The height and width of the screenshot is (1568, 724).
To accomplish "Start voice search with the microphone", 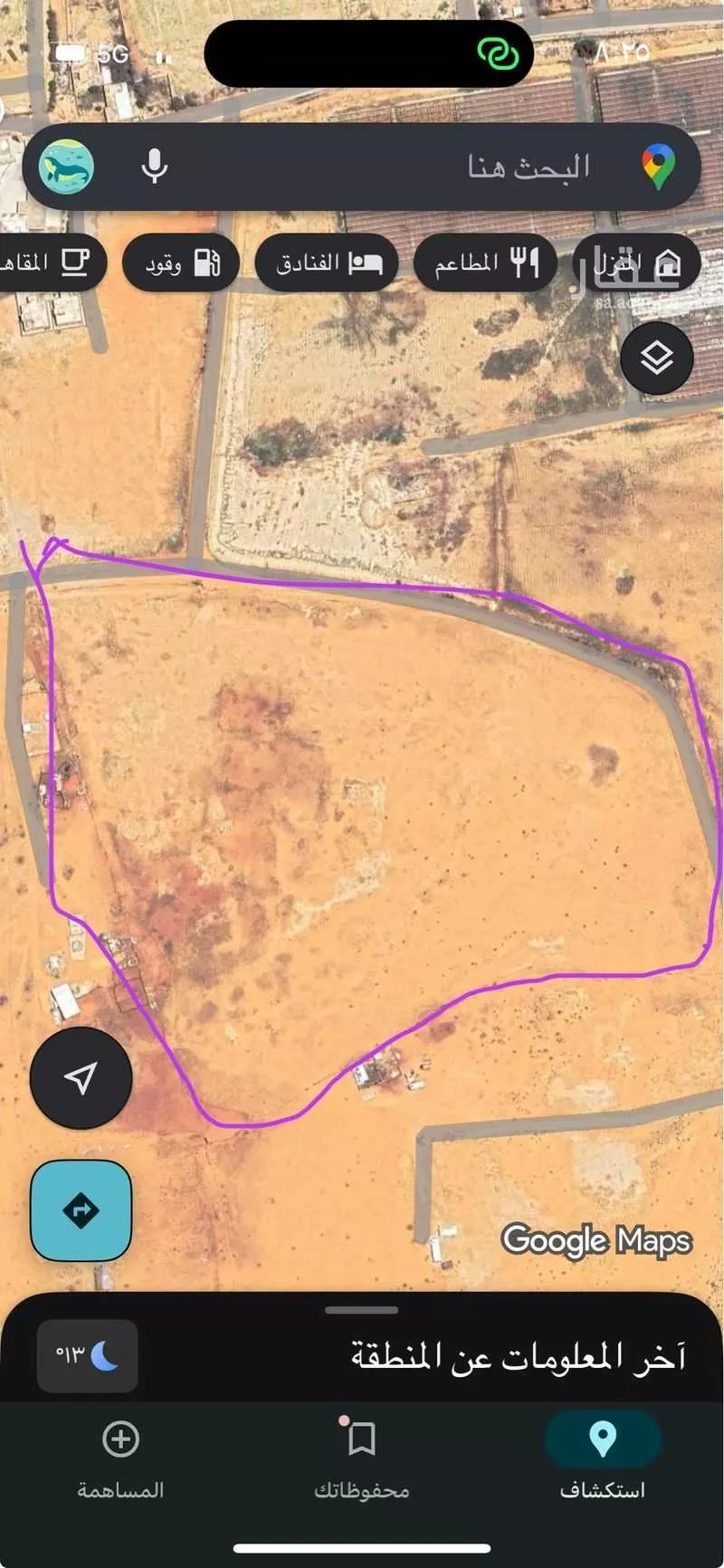I will (155, 167).
